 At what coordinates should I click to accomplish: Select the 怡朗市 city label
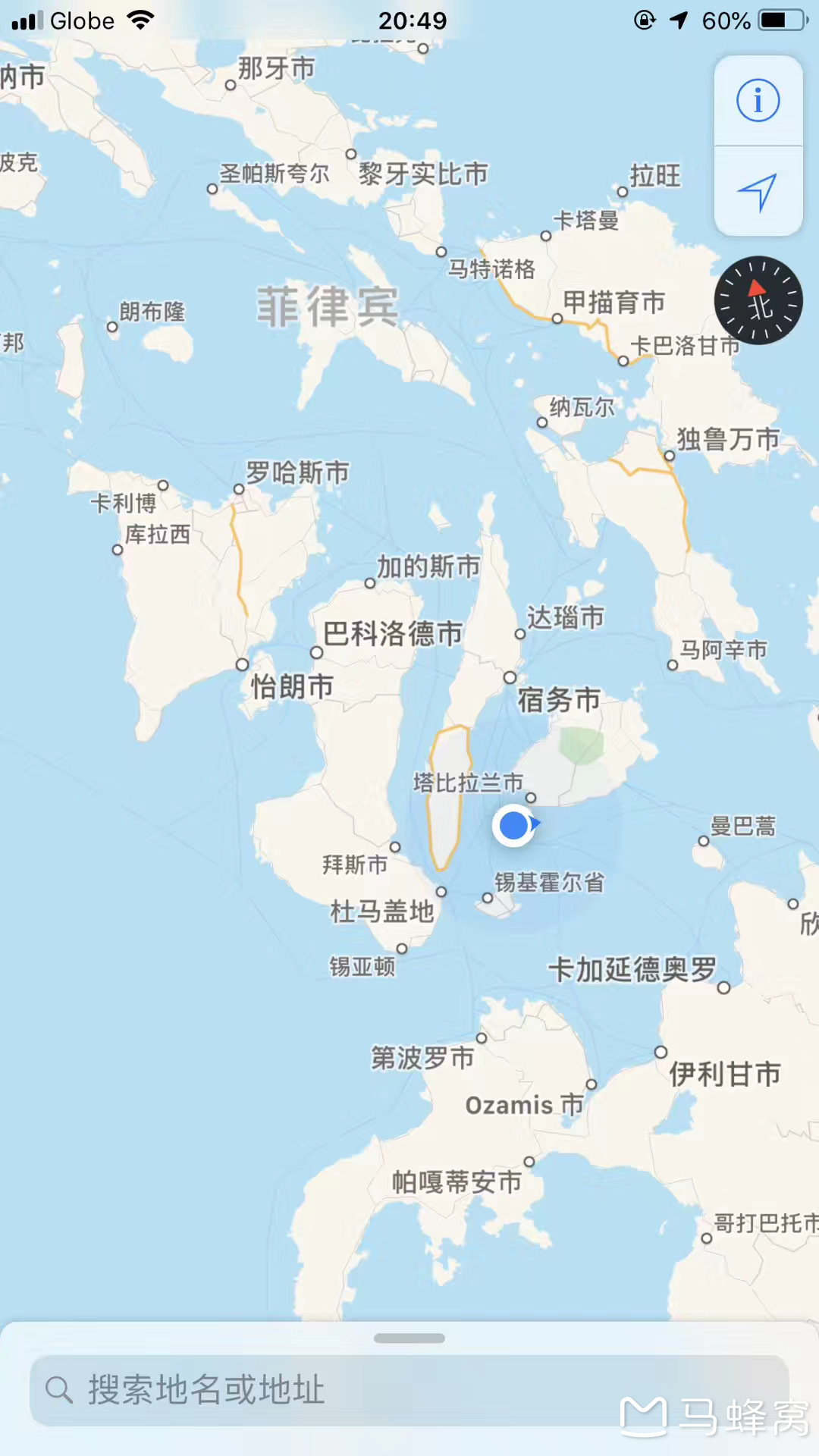tap(292, 686)
